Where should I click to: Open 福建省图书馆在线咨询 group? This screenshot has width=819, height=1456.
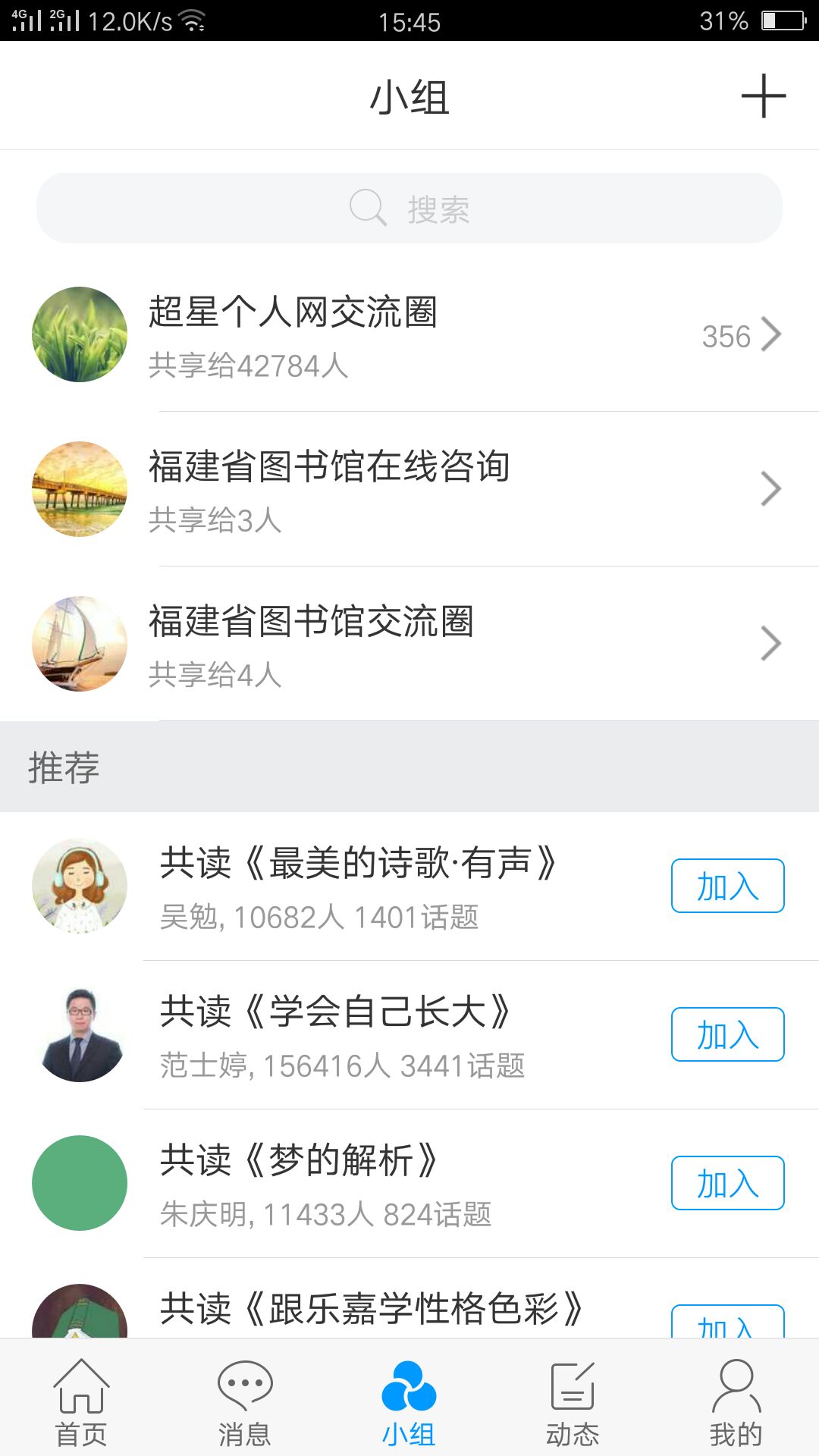point(409,489)
